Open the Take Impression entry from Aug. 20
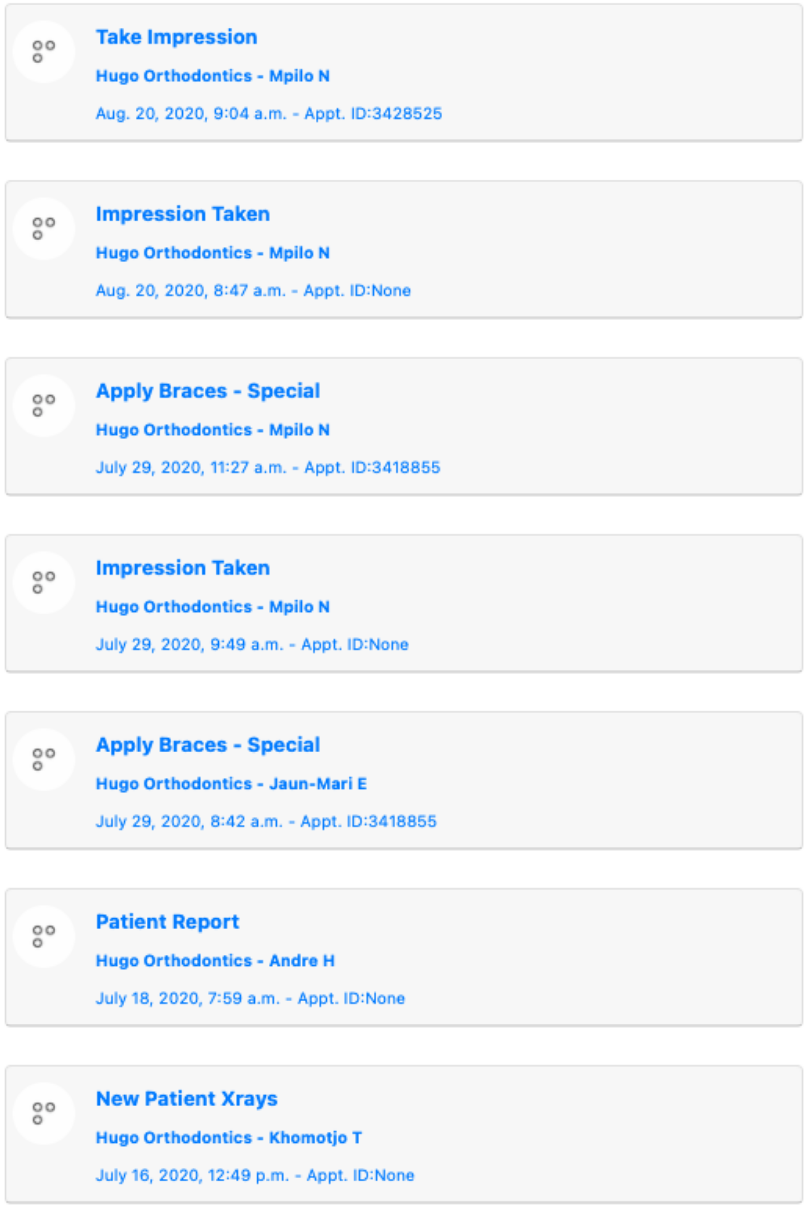Image resolution: width=808 pixels, height=1209 pixels. click(x=177, y=38)
